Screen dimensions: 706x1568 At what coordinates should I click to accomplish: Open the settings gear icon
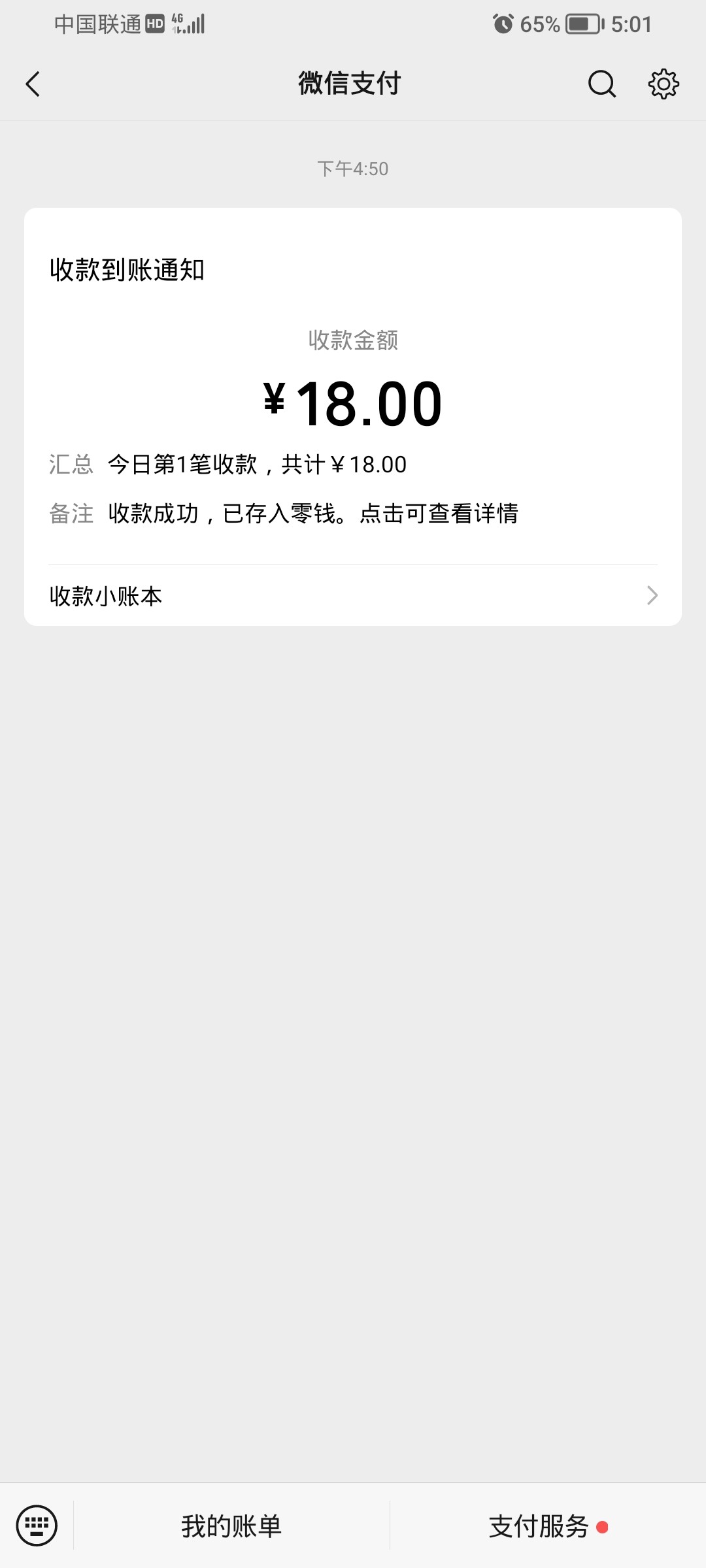pyautogui.click(x=663, y=84)
